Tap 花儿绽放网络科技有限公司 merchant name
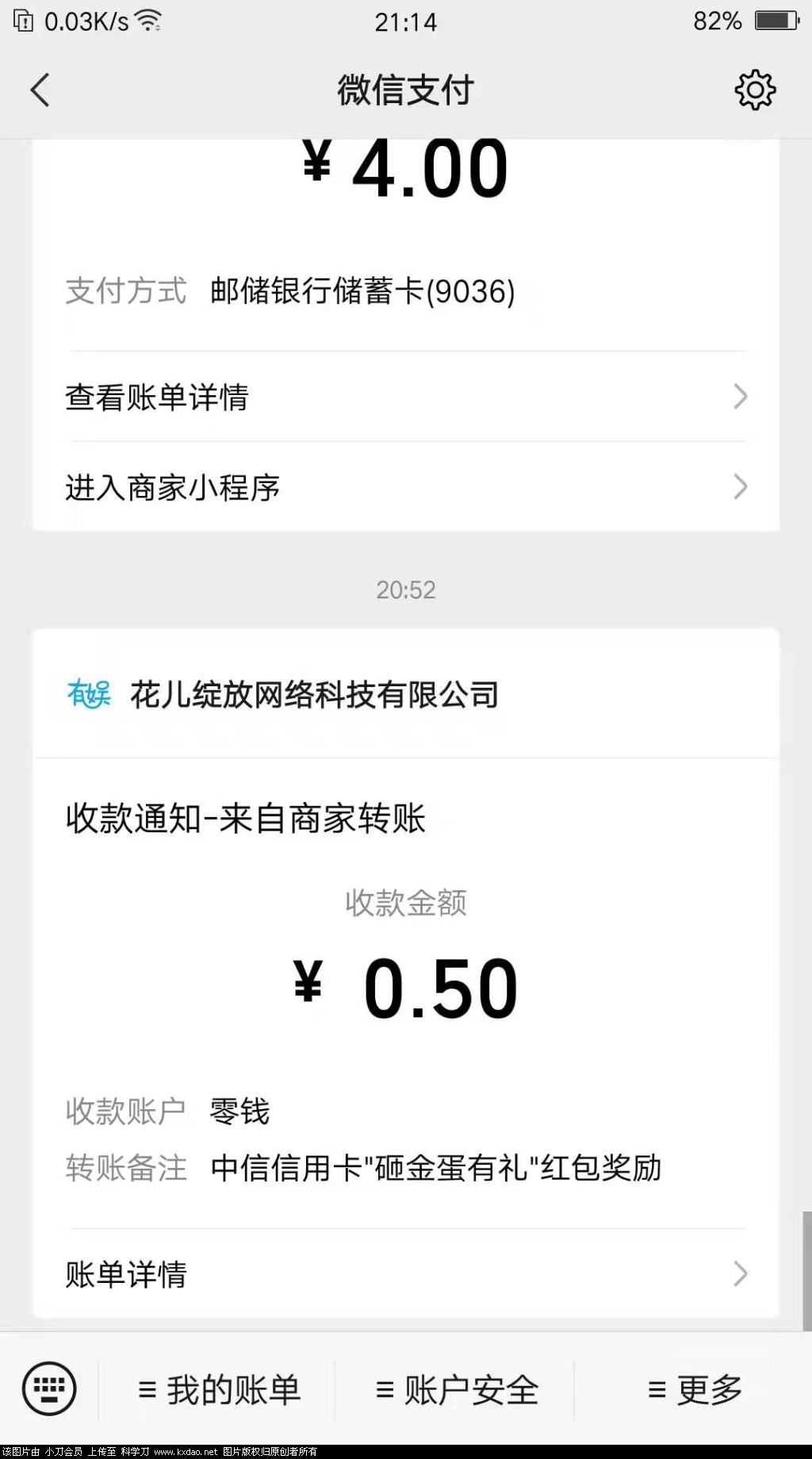Viewport: 812px width, 1459px height. [314, 694]
